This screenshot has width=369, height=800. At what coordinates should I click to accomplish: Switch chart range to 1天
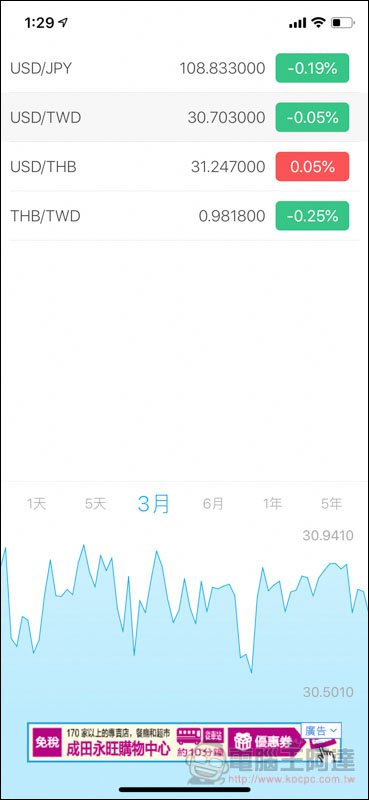coord(37,504)
